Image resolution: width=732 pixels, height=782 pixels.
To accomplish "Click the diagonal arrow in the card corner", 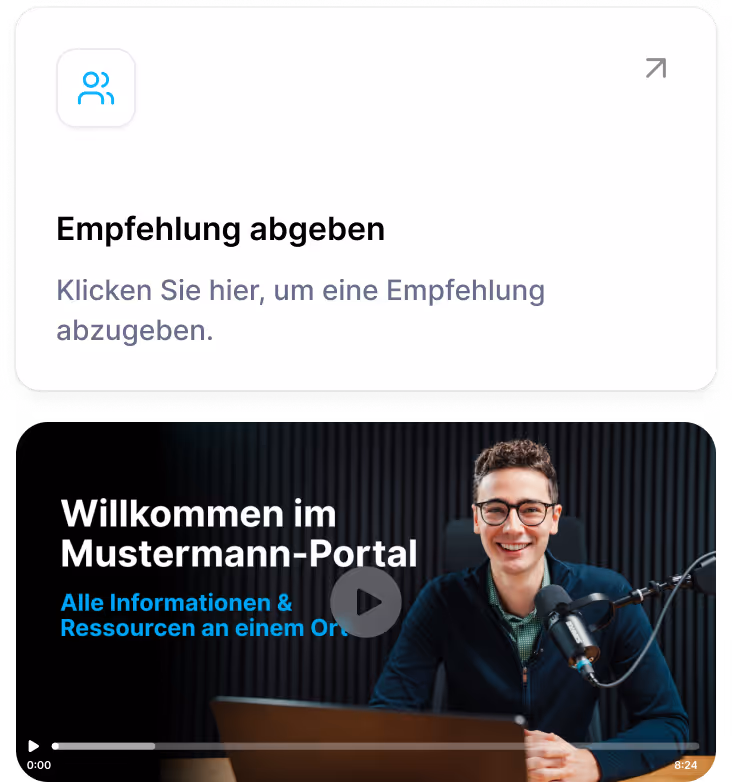I will tap(654, 68).
